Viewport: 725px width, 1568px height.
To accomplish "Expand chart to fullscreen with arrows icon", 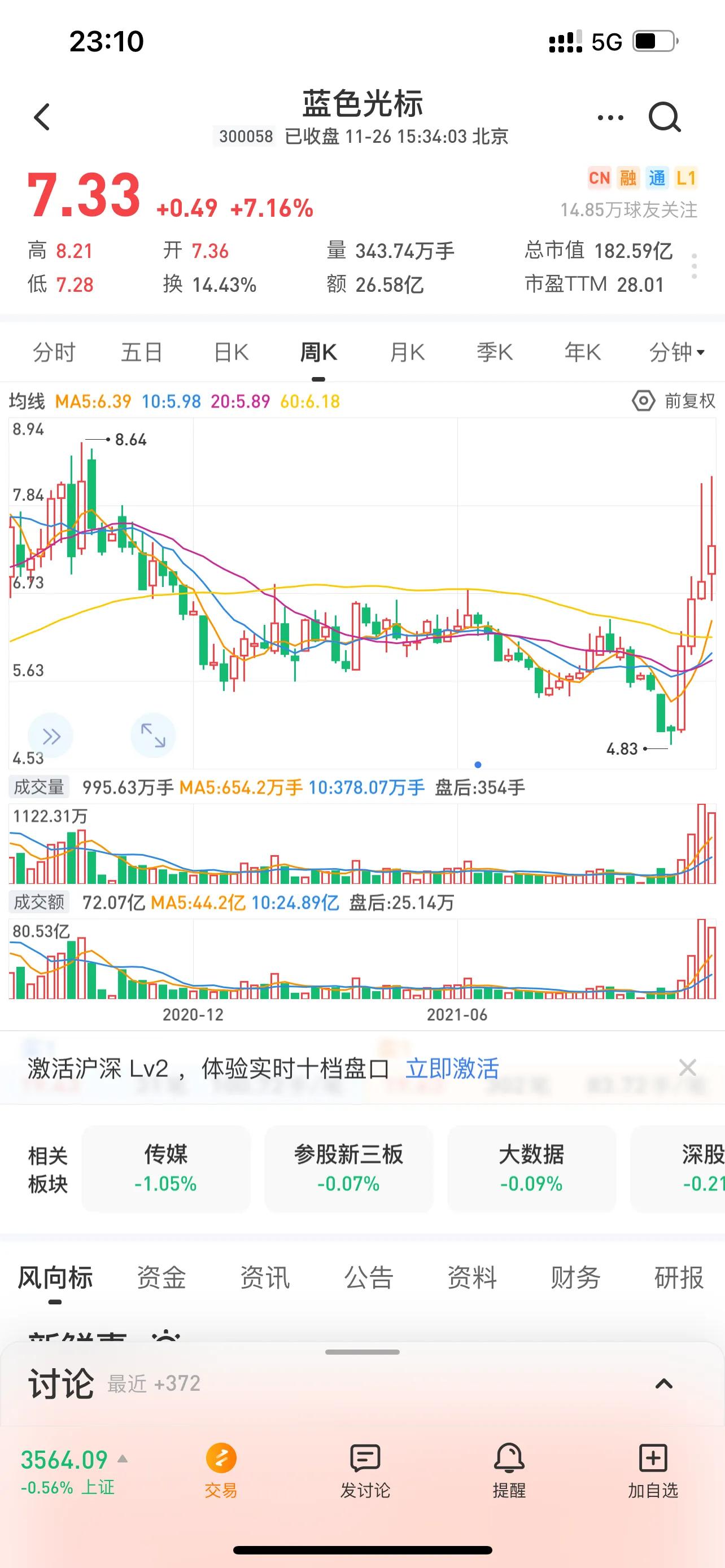I will (154, 735).
